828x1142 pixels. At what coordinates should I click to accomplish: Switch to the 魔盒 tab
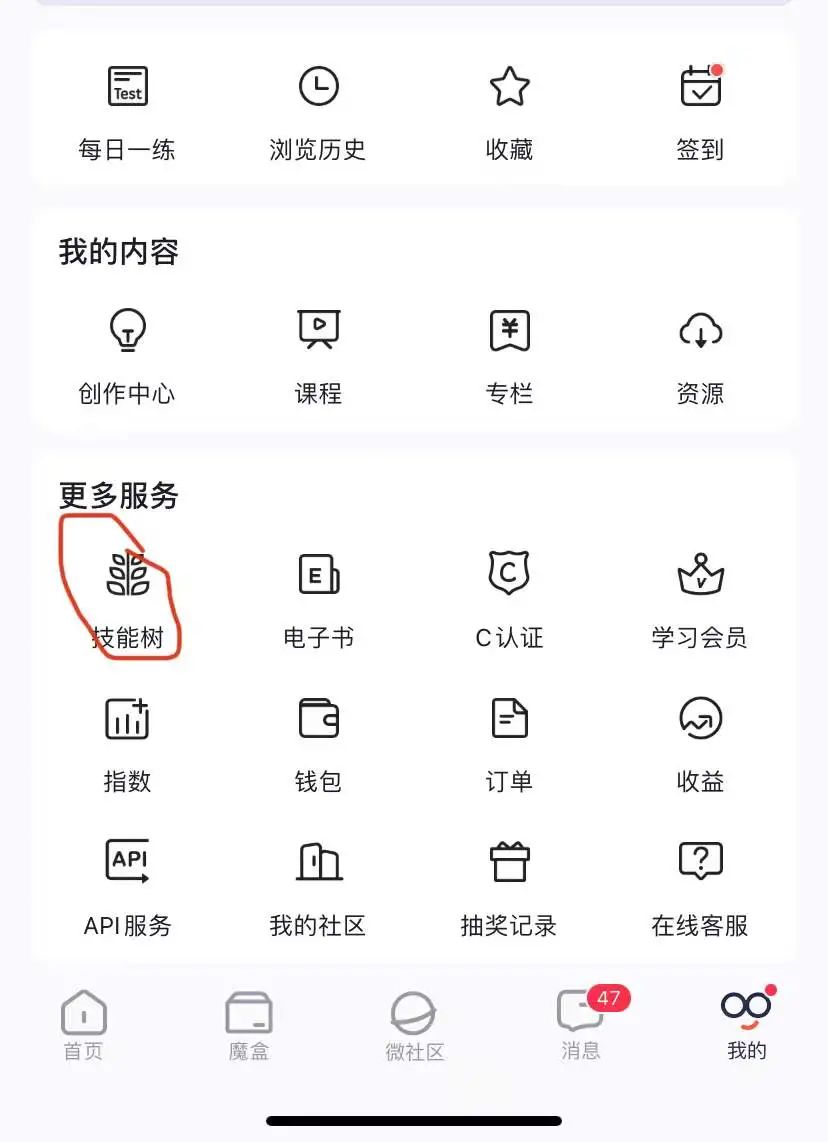point(248,1025)
